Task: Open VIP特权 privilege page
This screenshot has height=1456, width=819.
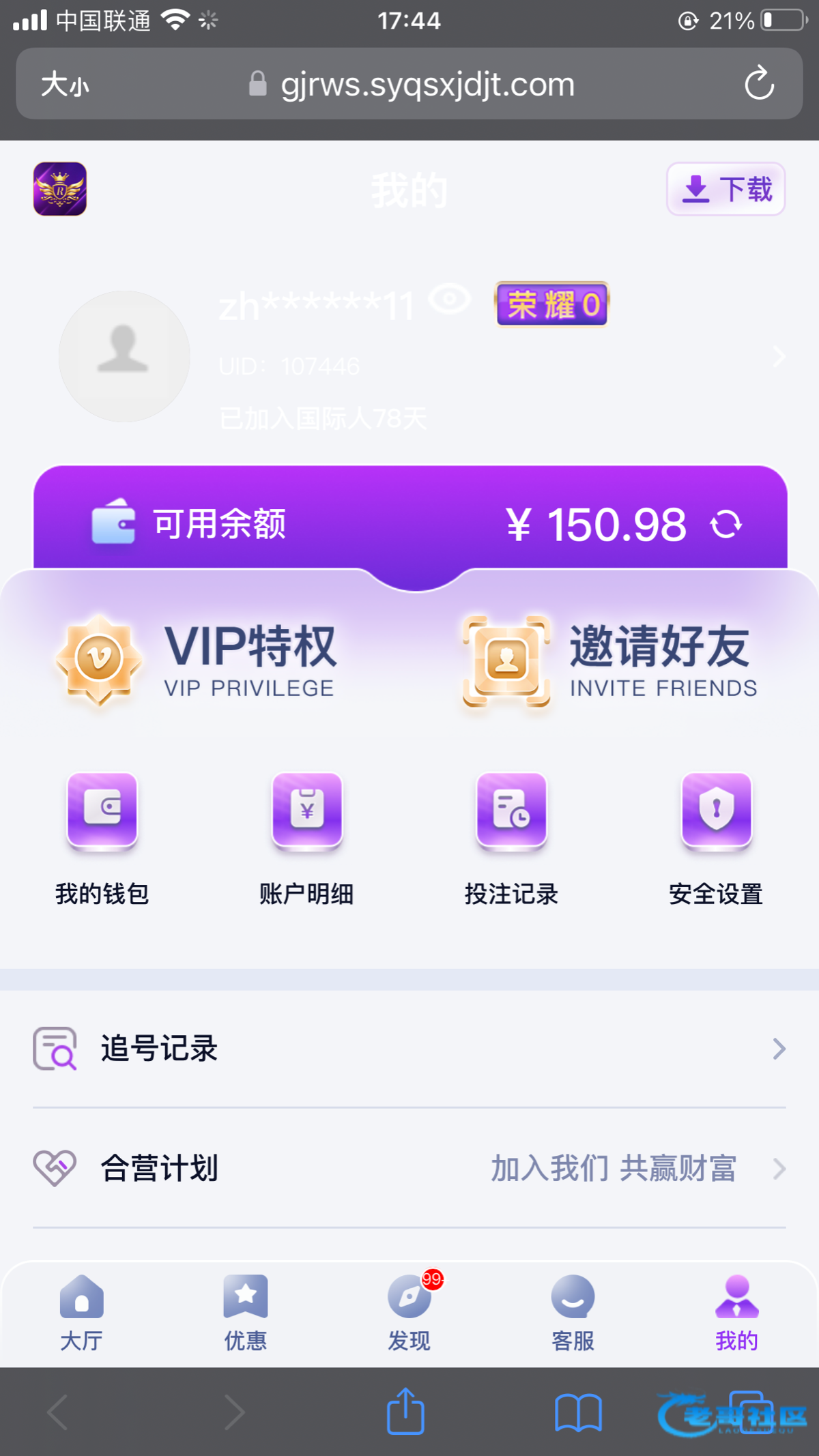Action: 198,660
